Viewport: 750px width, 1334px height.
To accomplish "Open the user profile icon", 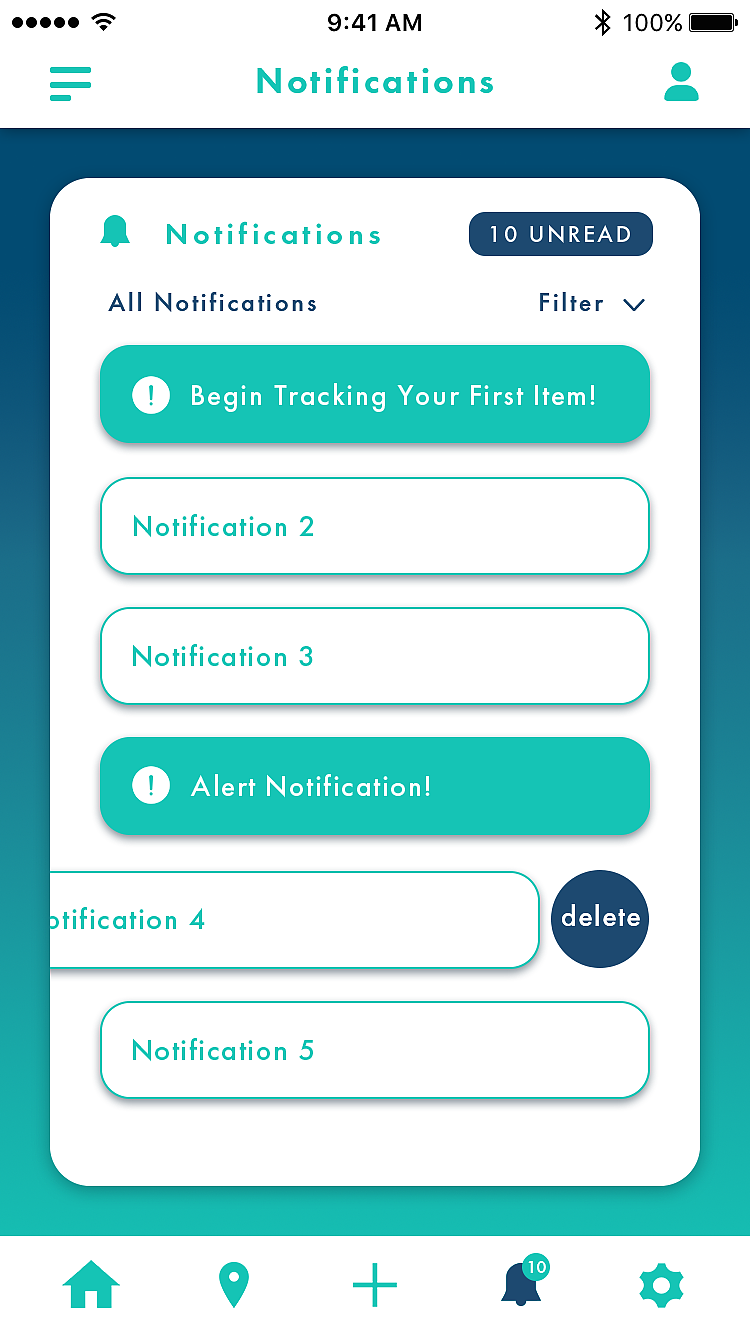I will coord(681,82).
